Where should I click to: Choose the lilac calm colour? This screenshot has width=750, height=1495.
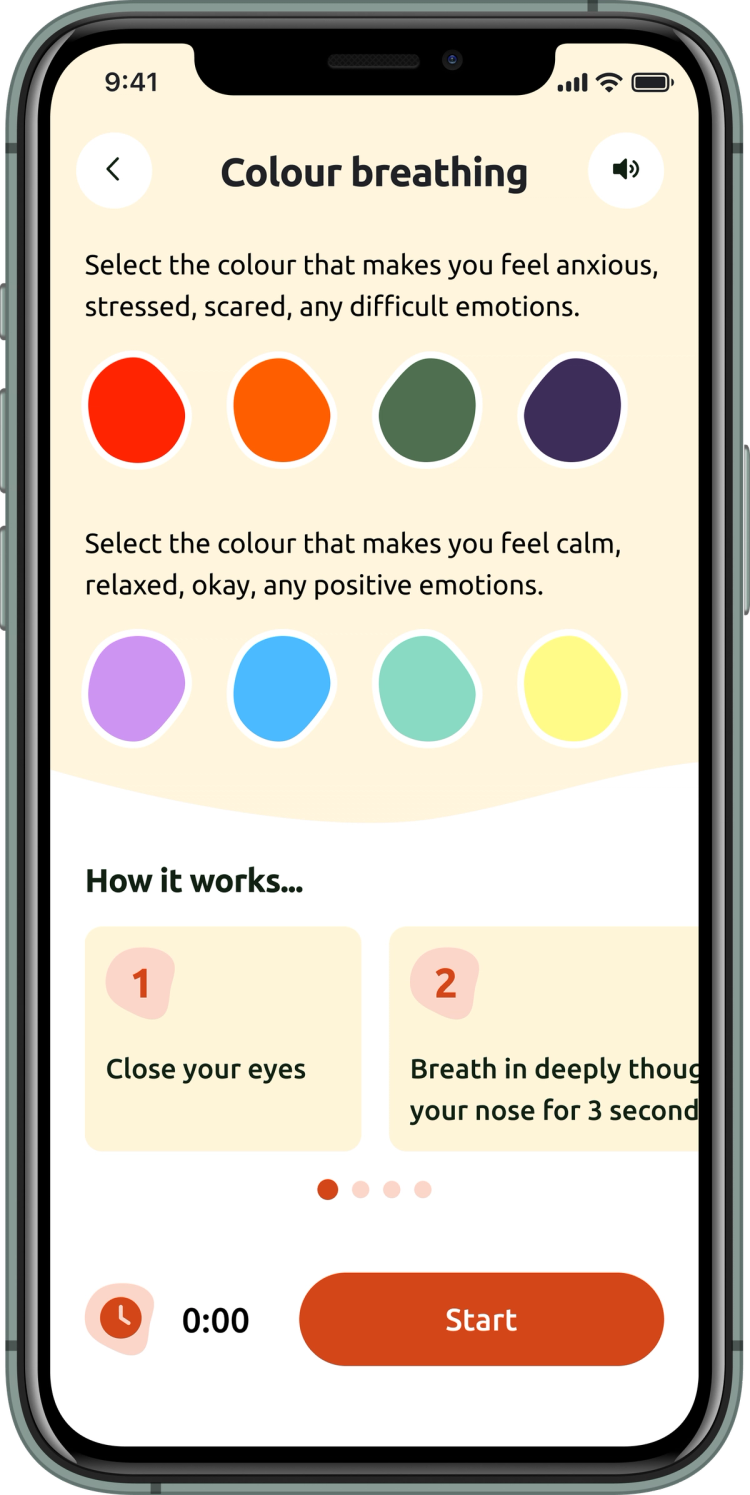click(137, 689)
